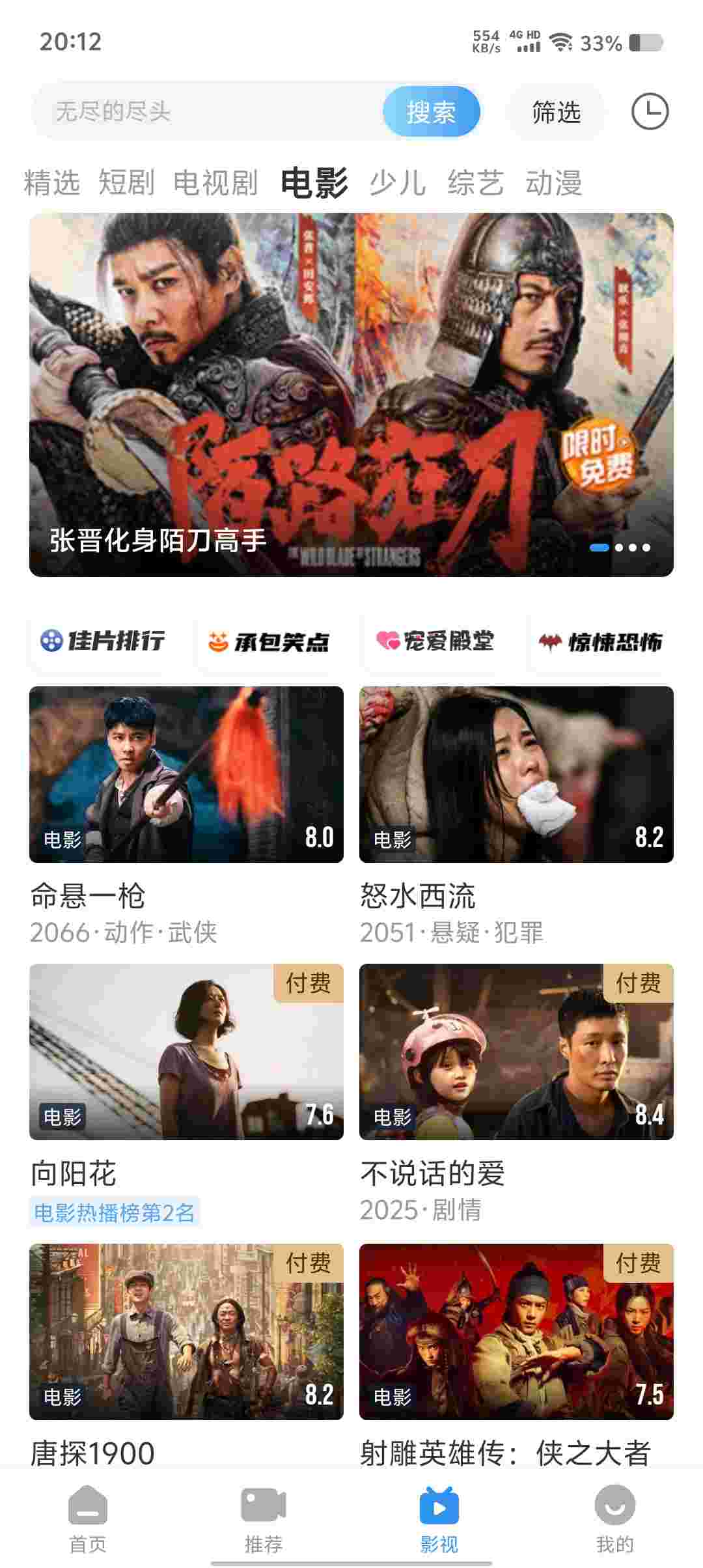Open the 惊悚恐怖 category
Image resolution: width=703 pixels, height=1568 pixels.
pos(601,643)
